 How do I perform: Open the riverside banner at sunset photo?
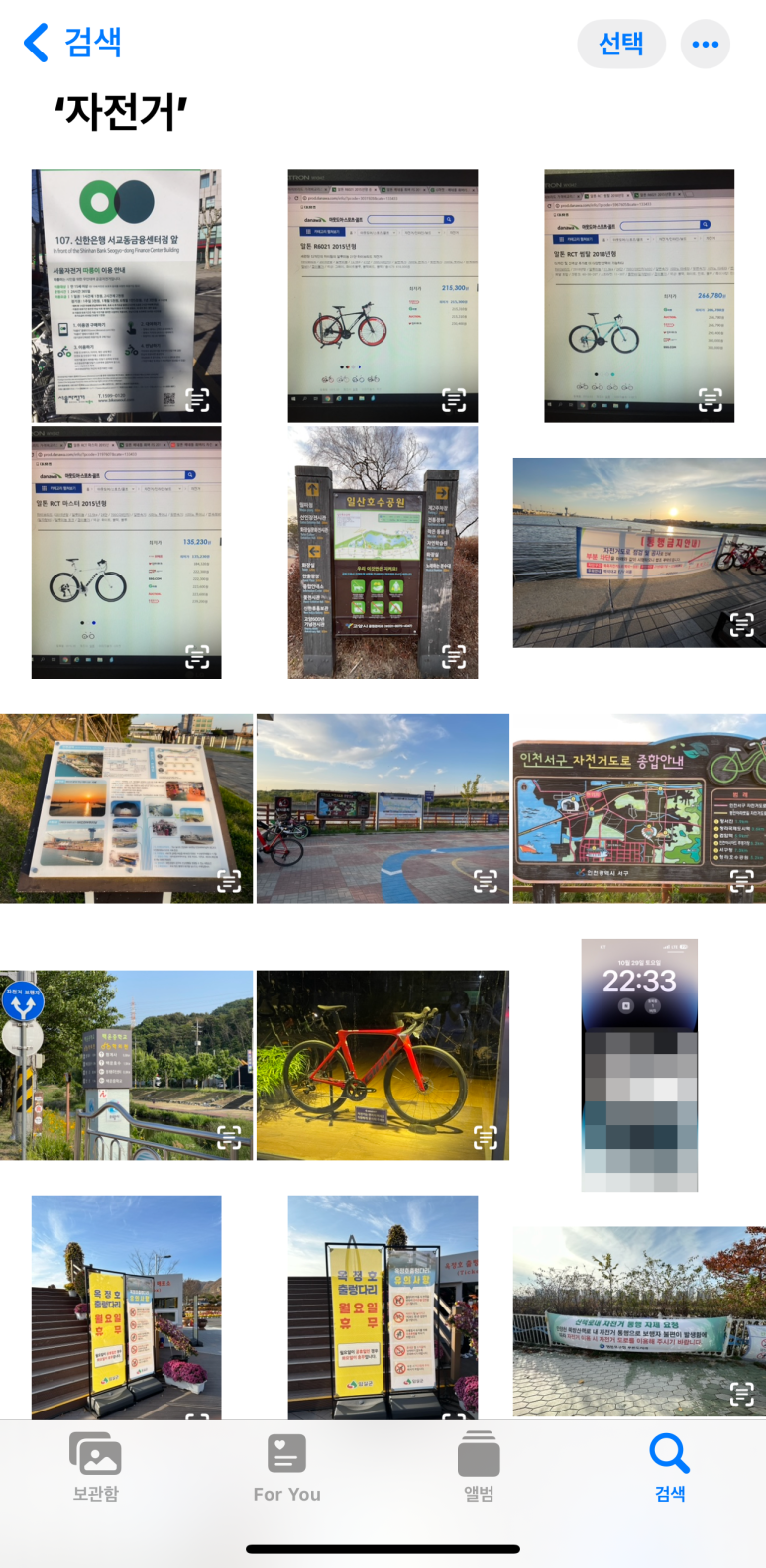click(638, 552)
